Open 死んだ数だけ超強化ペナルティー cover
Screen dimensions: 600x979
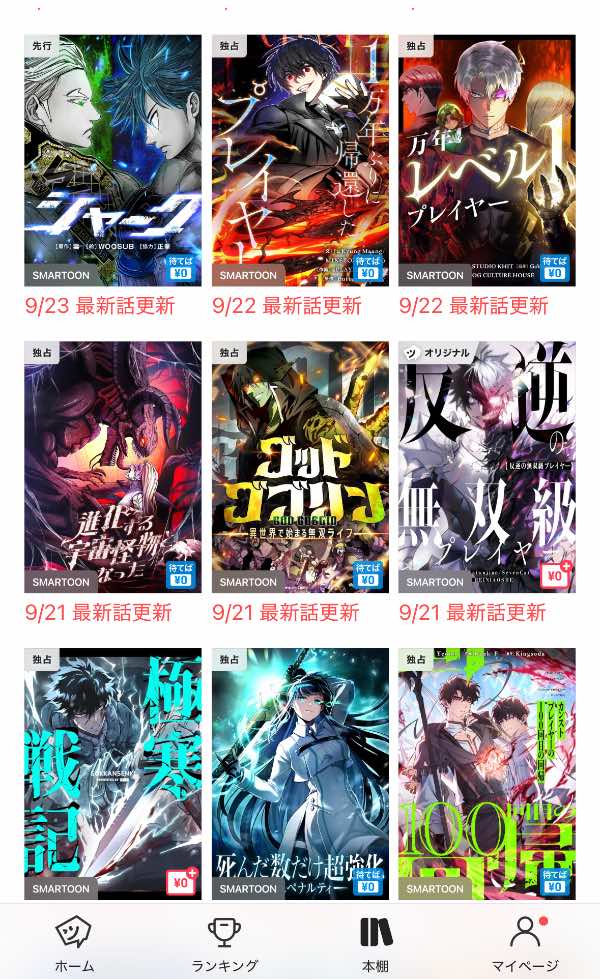coord(300,774)
